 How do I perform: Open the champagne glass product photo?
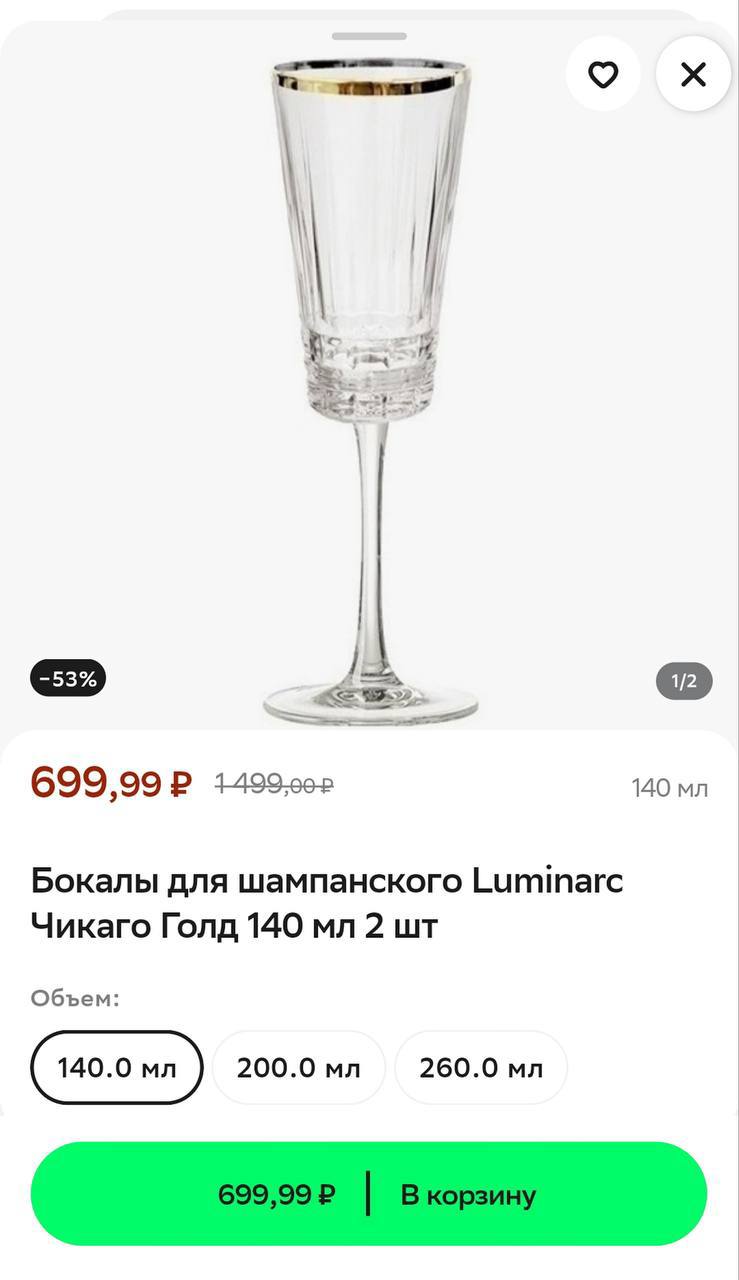pos(370,390)
